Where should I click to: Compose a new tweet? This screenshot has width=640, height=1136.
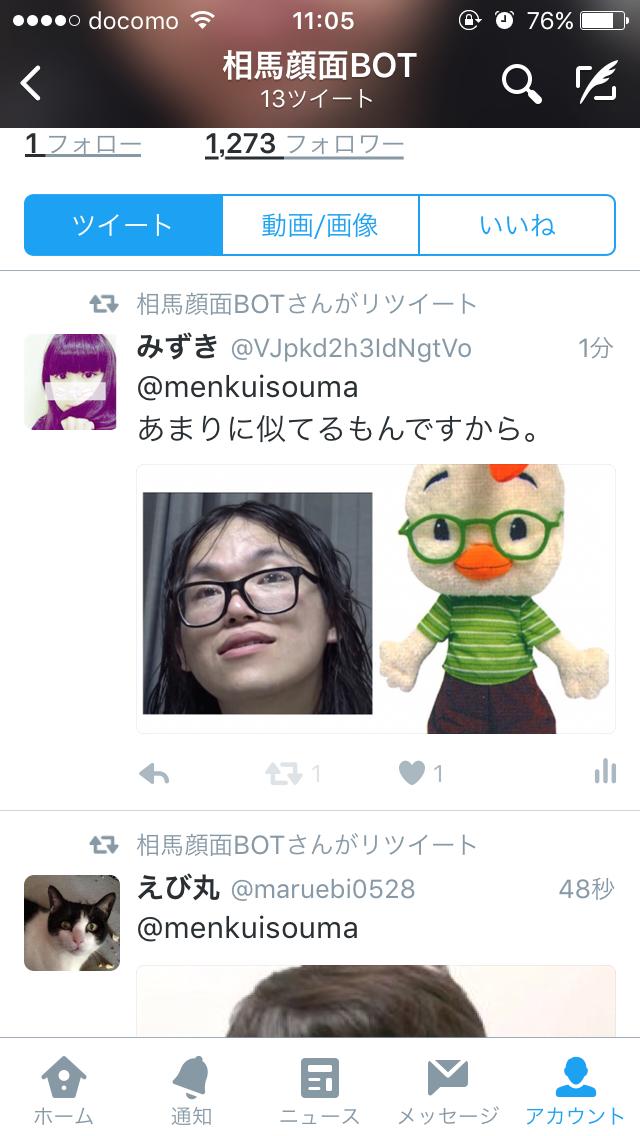(597, 84)
